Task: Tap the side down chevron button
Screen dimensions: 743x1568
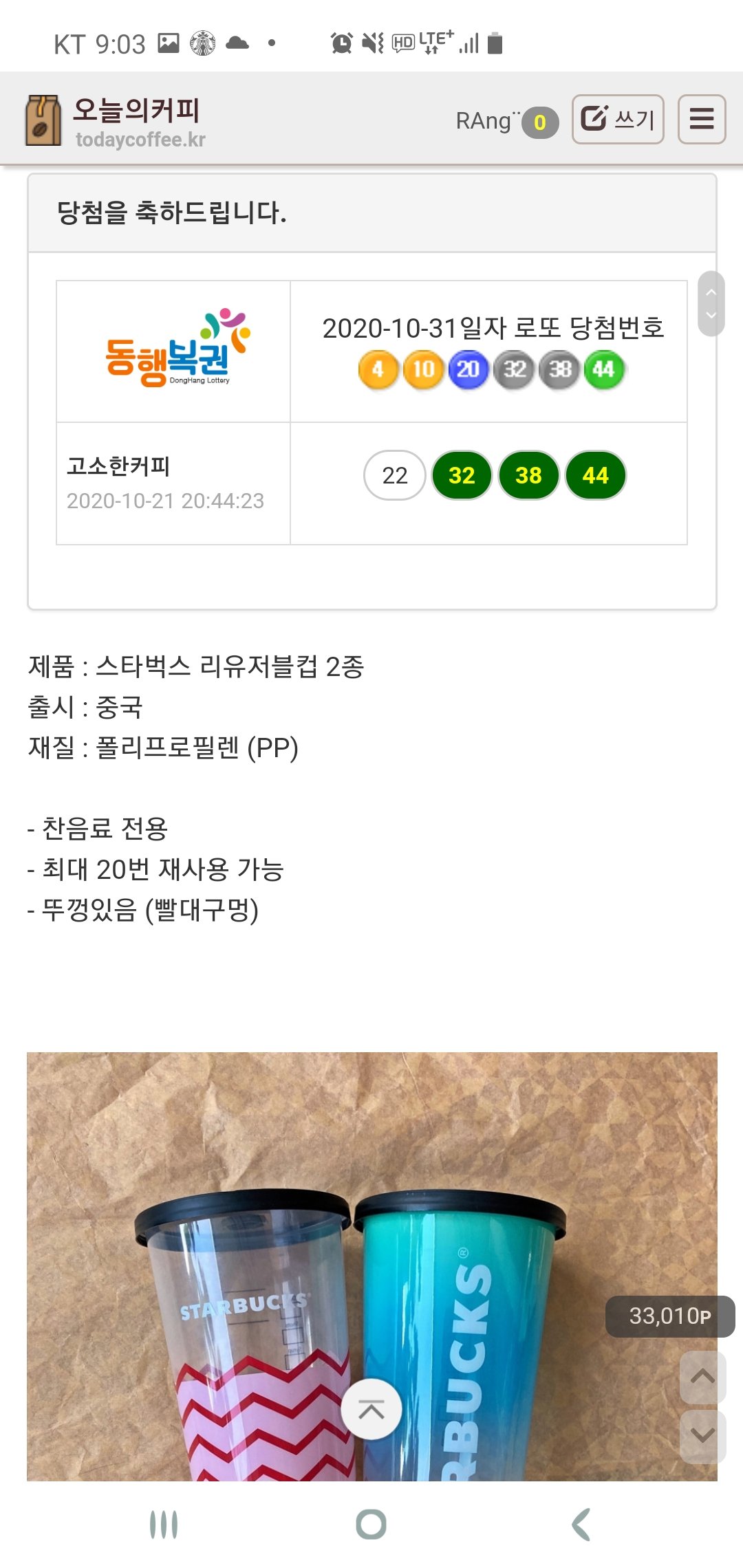Action: tap(702, 1436)
